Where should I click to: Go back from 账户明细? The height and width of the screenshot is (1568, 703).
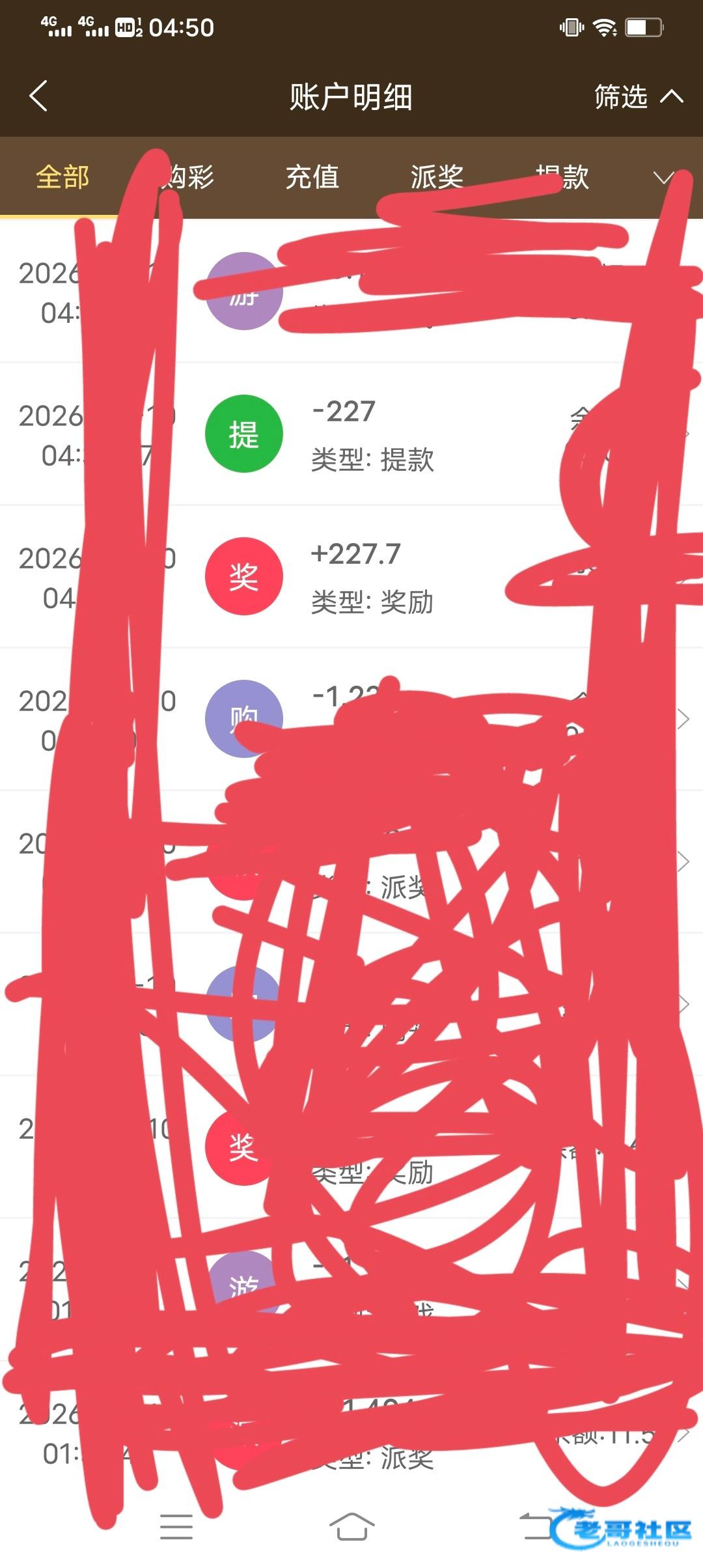coord(39,96)
